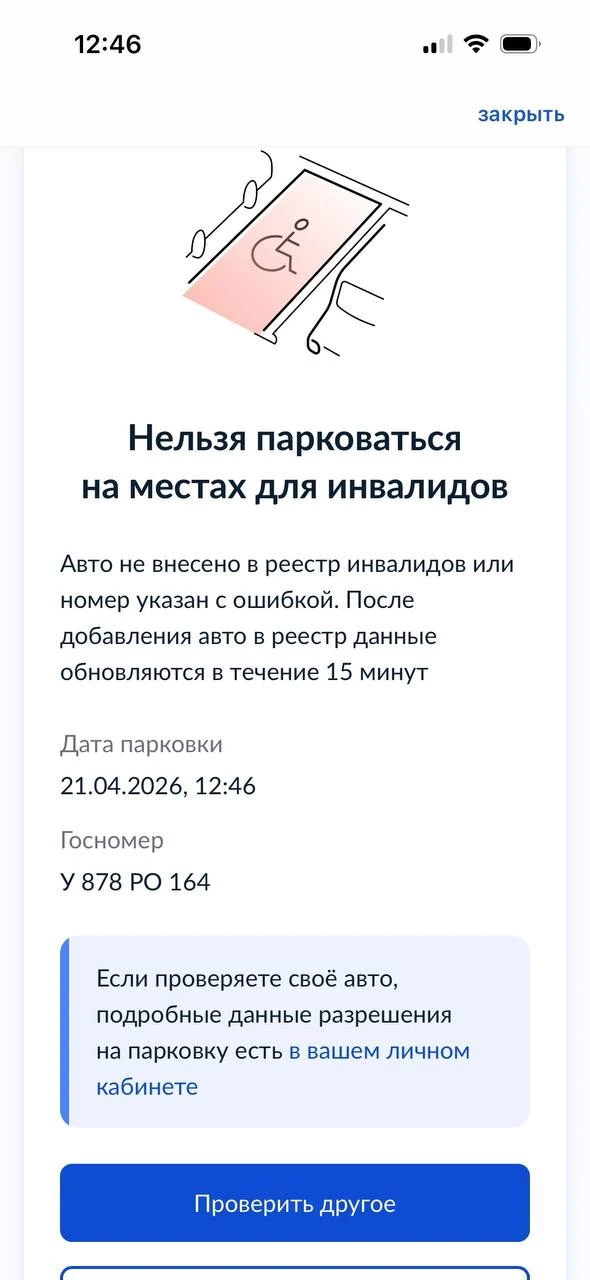Image resolution: width=590 pixels, height=1280 pixels.
Task: Tap закрыть to close this screen
Action: (520, 115)
